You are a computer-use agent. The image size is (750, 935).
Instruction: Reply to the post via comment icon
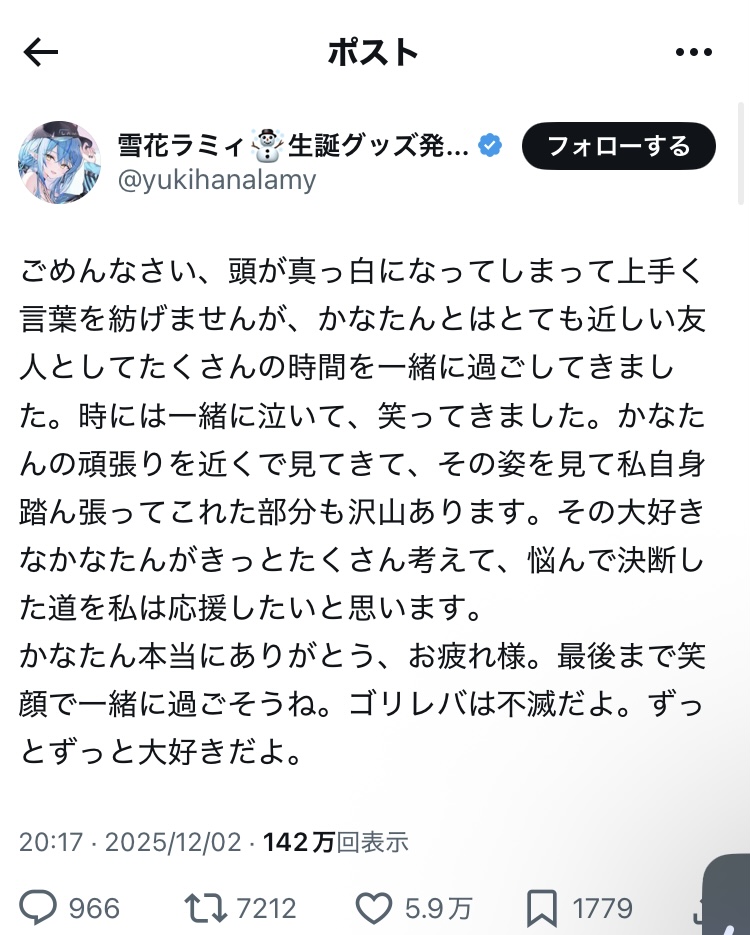39,908
